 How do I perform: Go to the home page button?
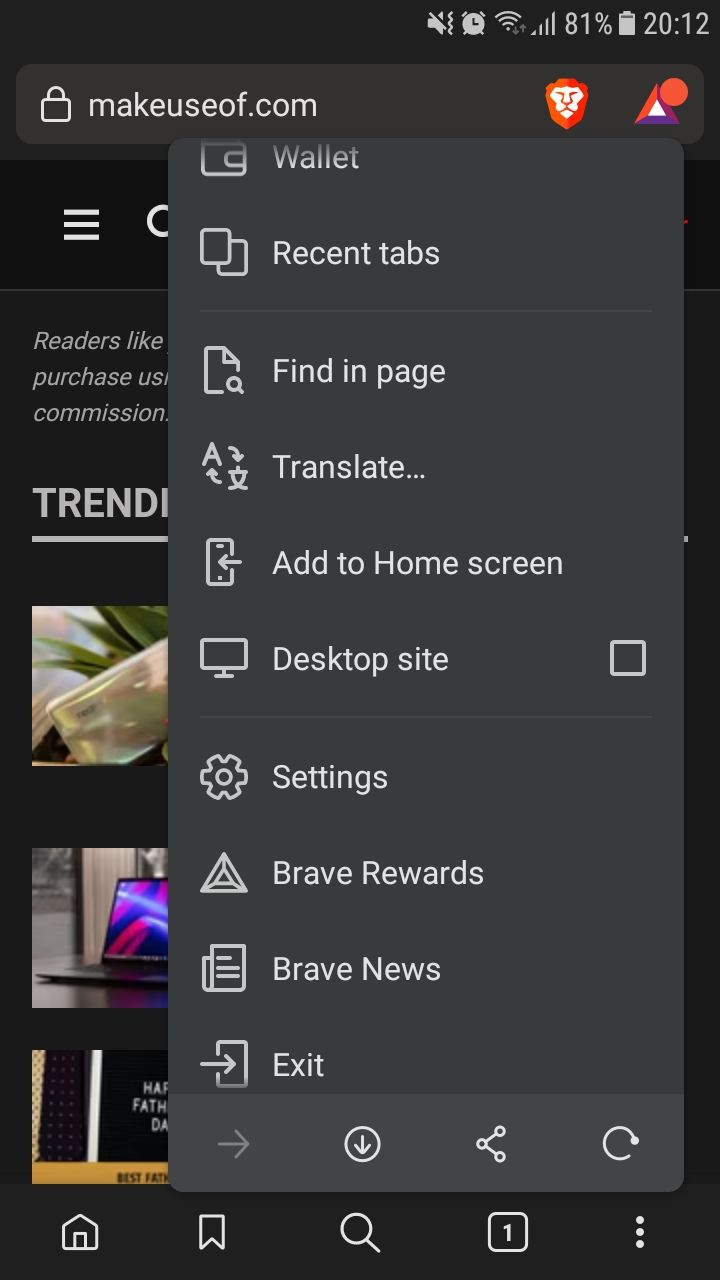81,1233
